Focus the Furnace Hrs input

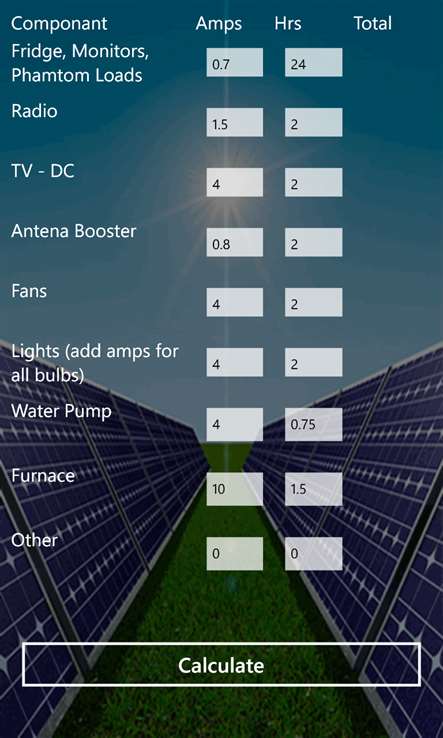point(314,489)
